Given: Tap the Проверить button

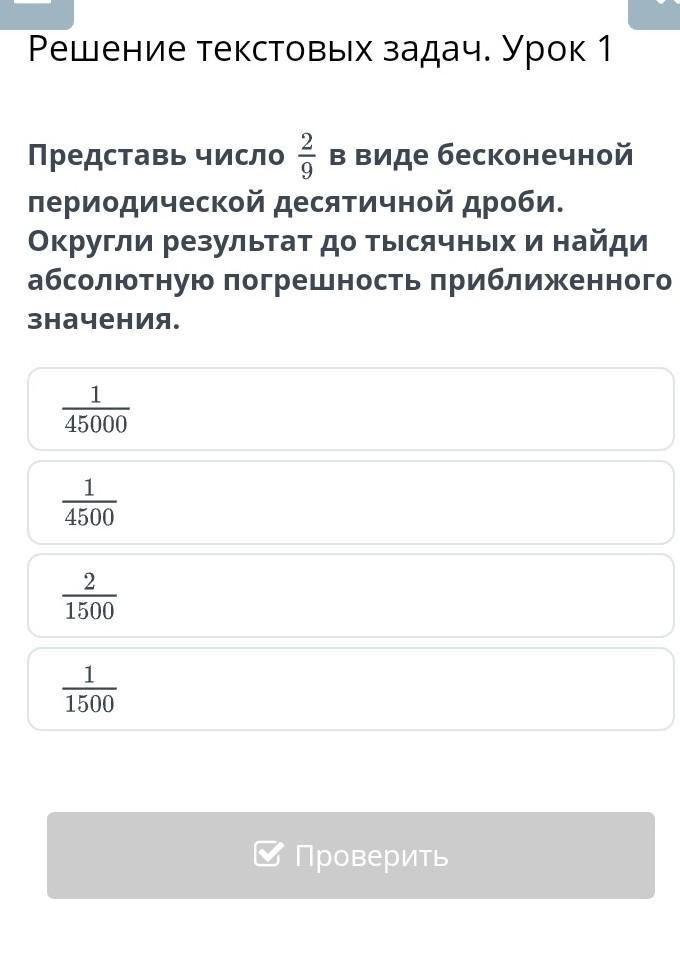Looking at the screenshot, I should click(x=351, y=855).
